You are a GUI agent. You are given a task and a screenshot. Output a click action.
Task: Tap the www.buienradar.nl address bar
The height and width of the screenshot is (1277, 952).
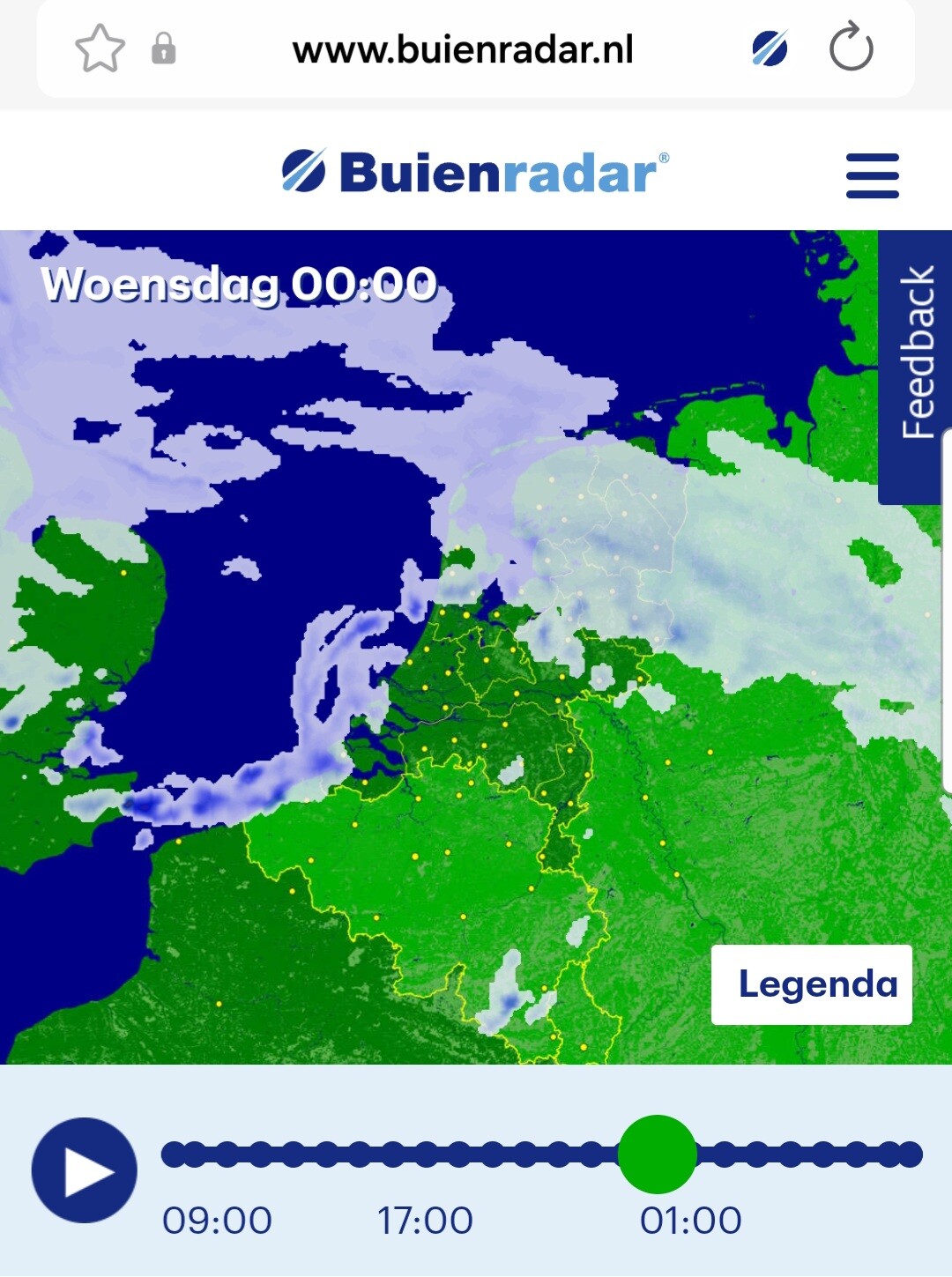(463, 49)
